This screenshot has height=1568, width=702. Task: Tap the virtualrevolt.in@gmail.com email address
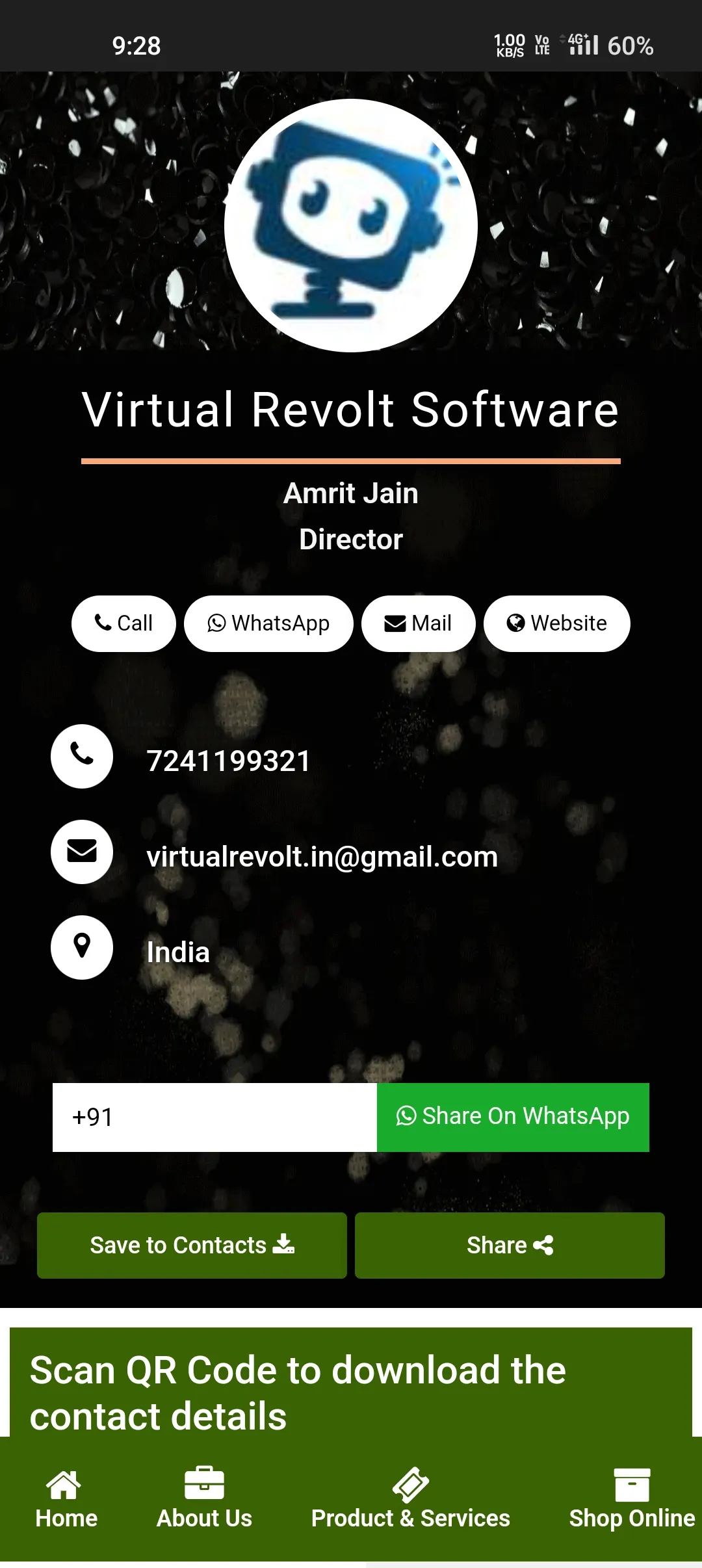(x=322, y=857)
